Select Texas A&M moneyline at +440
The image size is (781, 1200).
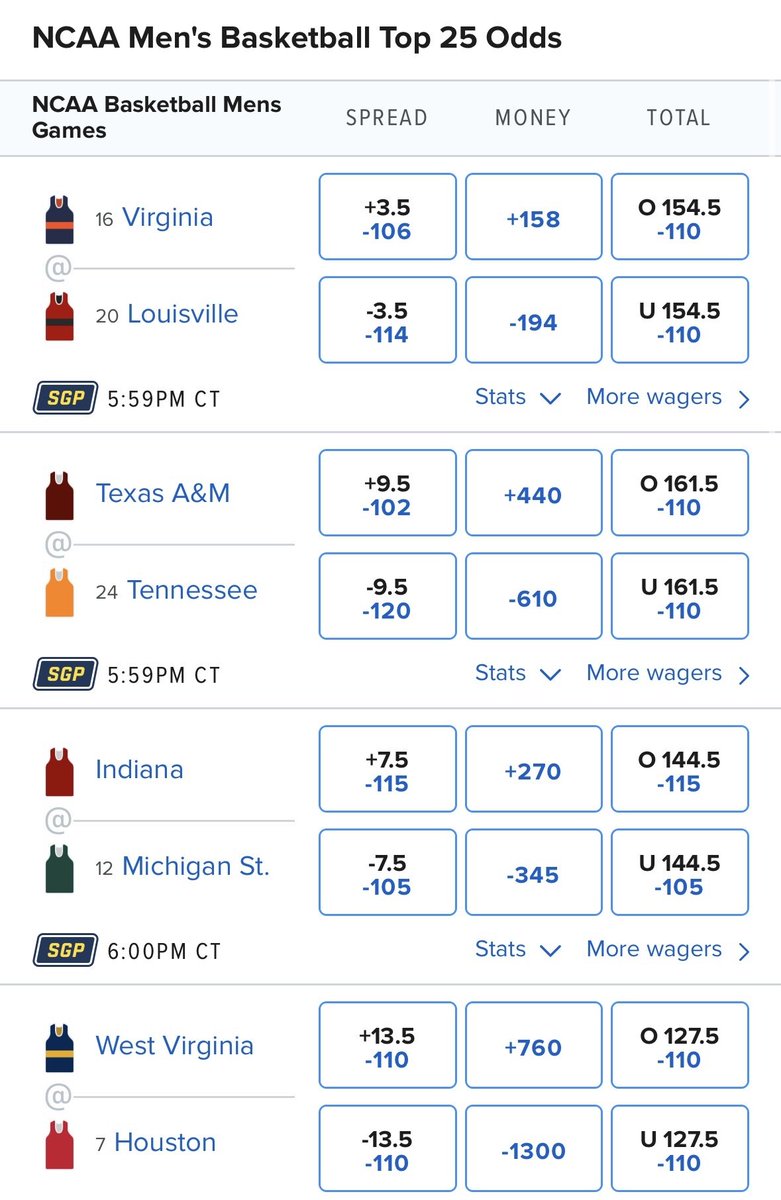click(534, 495)
